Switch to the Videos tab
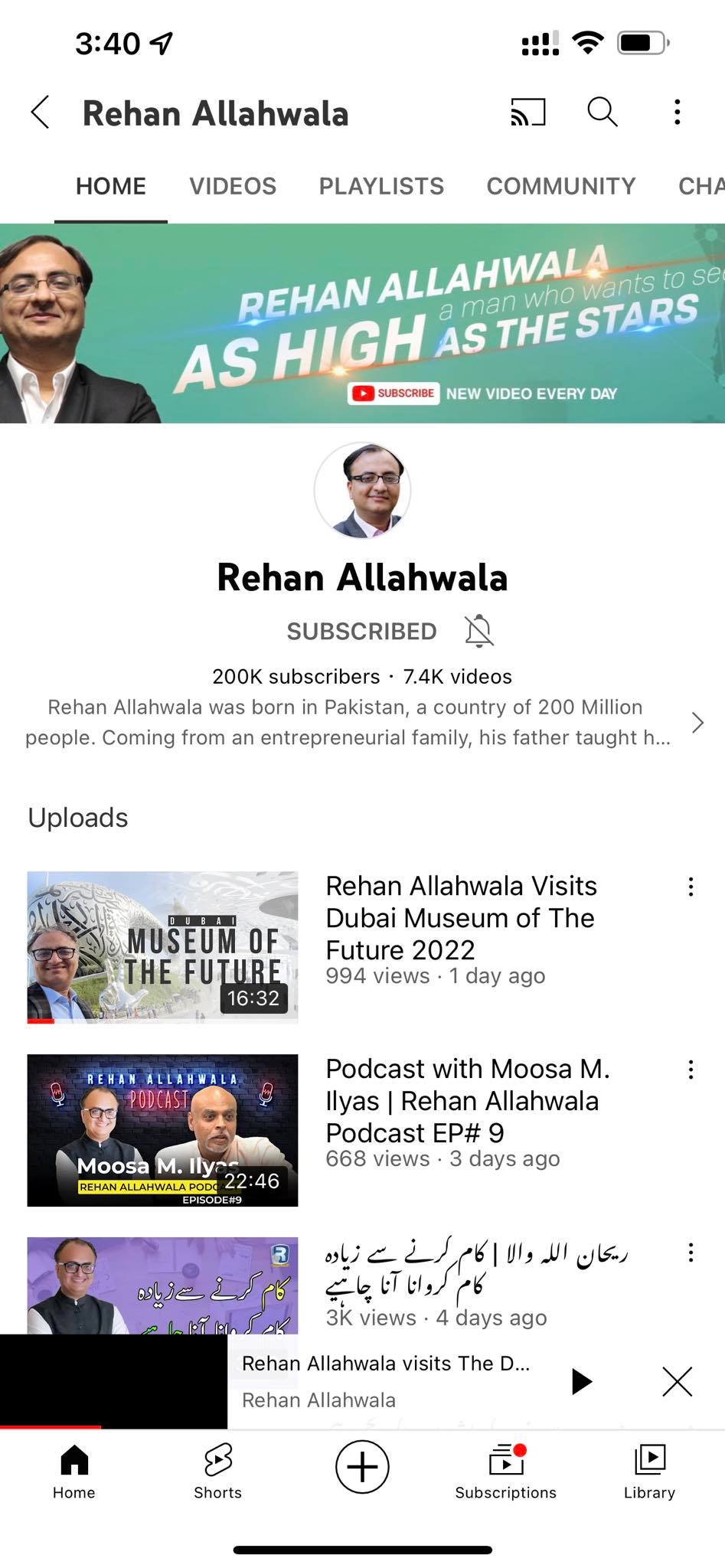Viewport: 725px width, 1568px height. [x=233, y=186]
